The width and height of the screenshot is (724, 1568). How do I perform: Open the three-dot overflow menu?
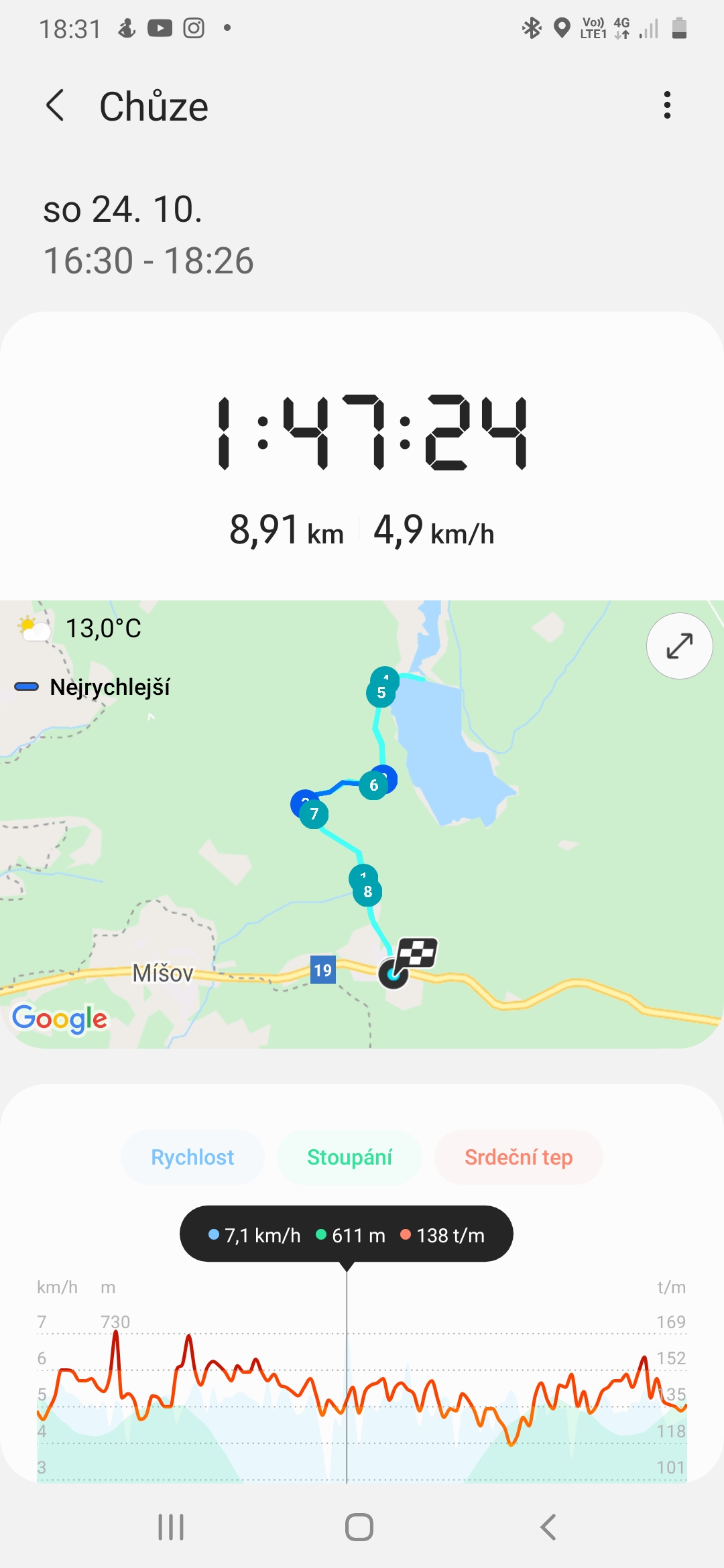[667, 105]
